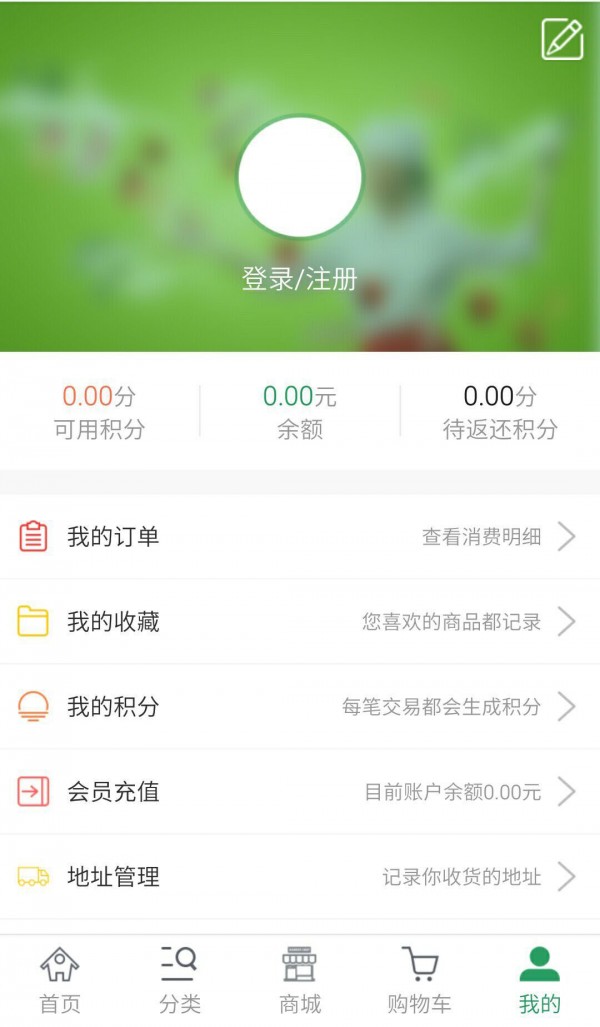Open 会员充值 recharge row
Viewport: 600px width, 1027px height.
300,792
